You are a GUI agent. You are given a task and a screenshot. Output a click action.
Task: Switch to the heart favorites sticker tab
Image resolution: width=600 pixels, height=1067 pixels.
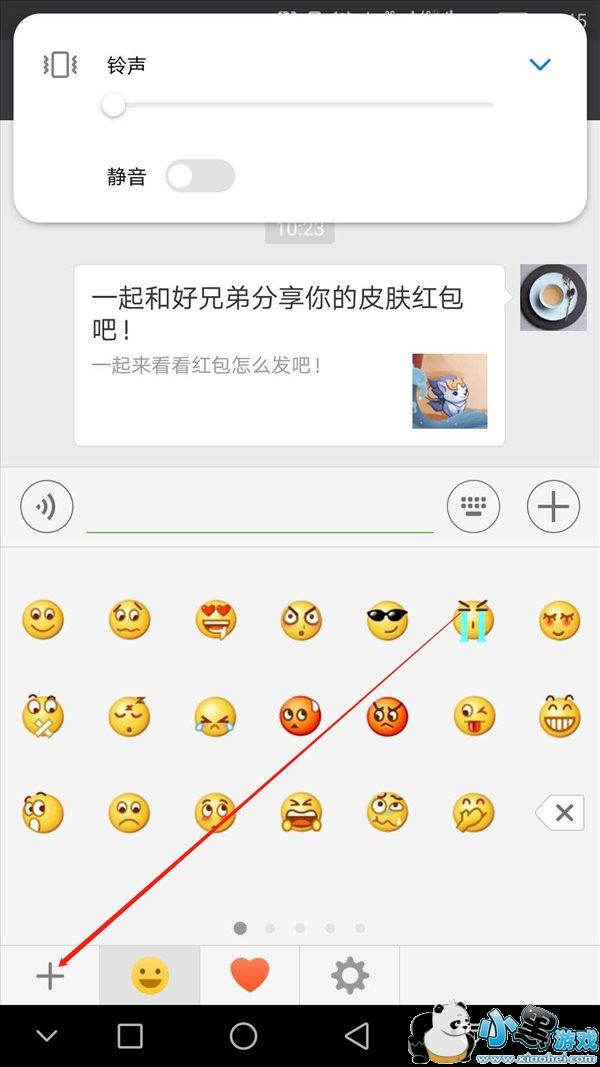coord(250,975)
